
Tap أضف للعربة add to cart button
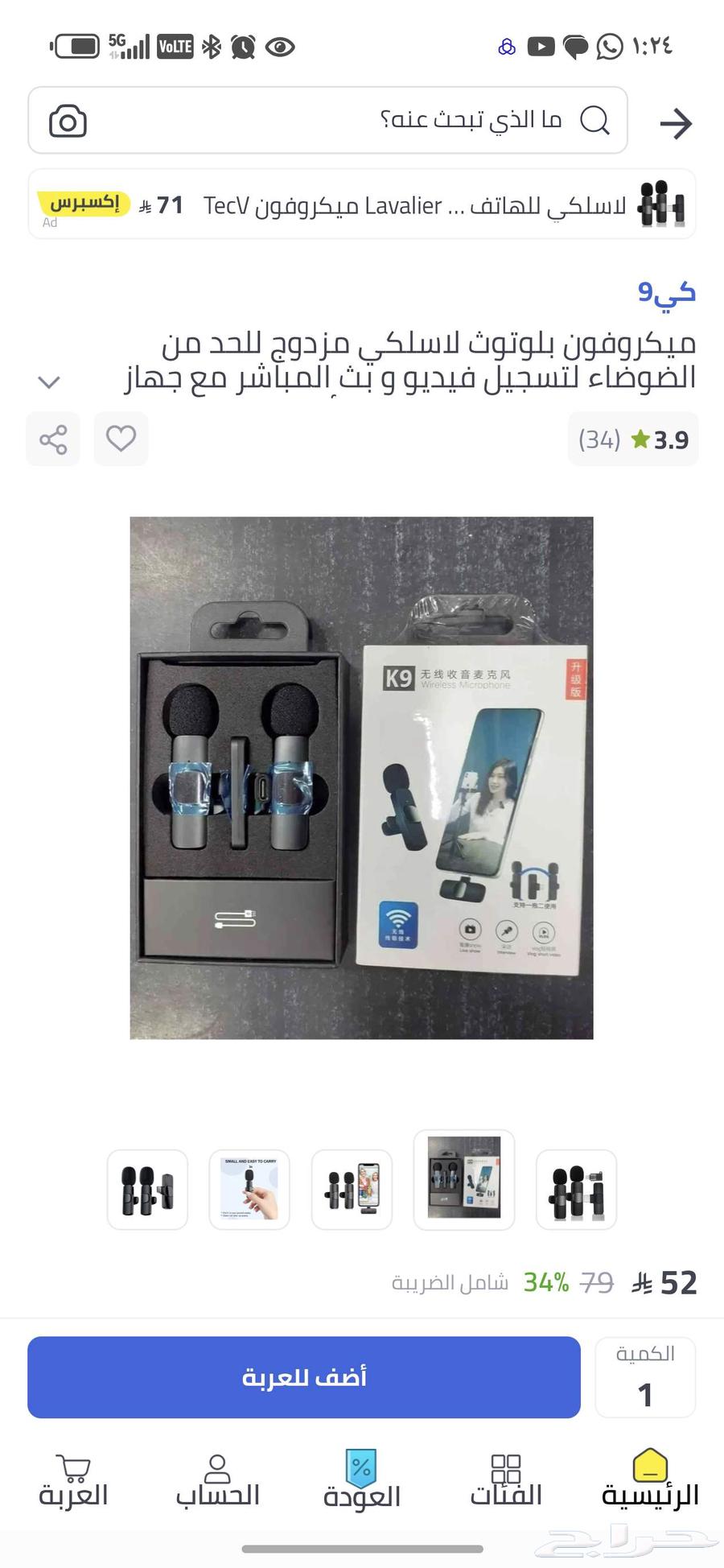[304, 1377]
